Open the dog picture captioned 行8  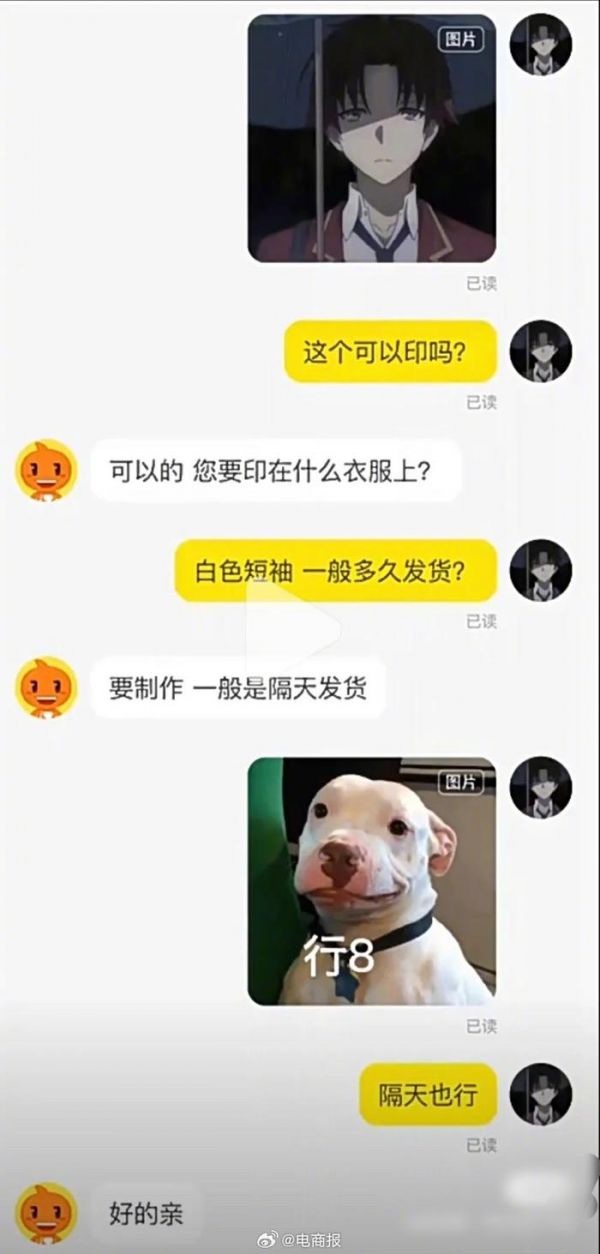(x=372, y=880)
